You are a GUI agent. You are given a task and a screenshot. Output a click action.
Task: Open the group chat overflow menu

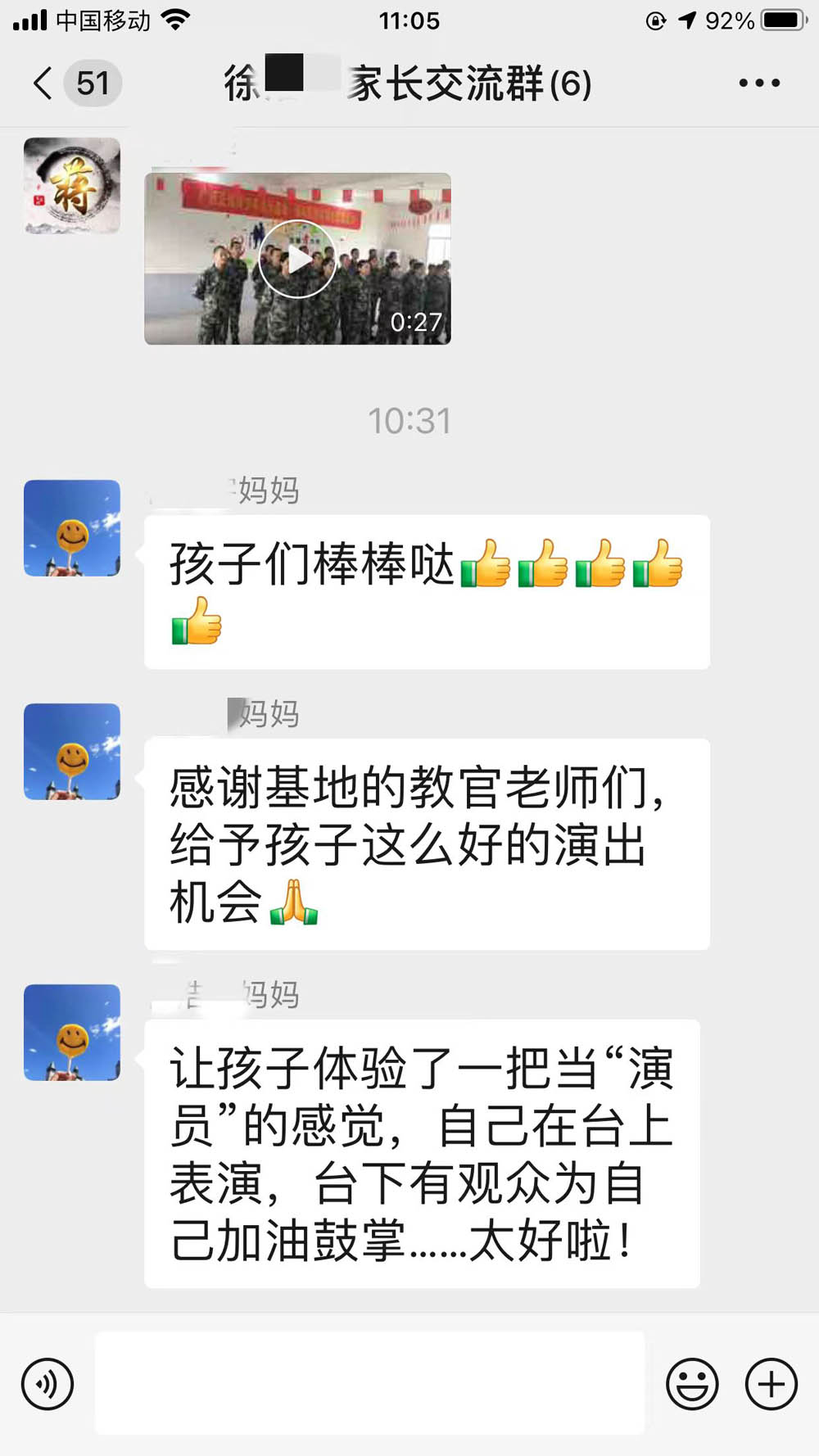[x=759, y=83]
